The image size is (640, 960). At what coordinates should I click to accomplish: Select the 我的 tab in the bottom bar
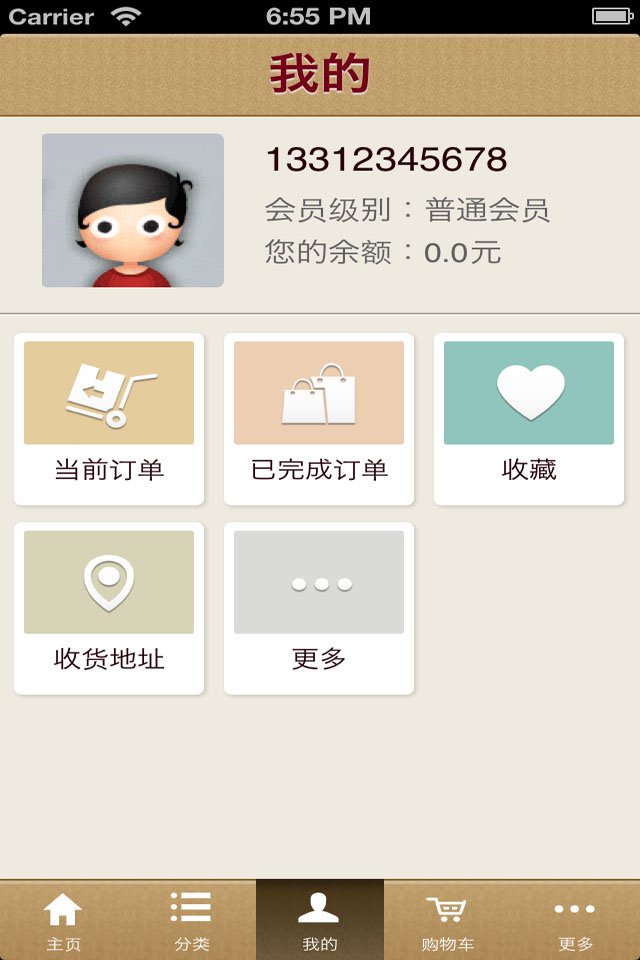point(320,920)
